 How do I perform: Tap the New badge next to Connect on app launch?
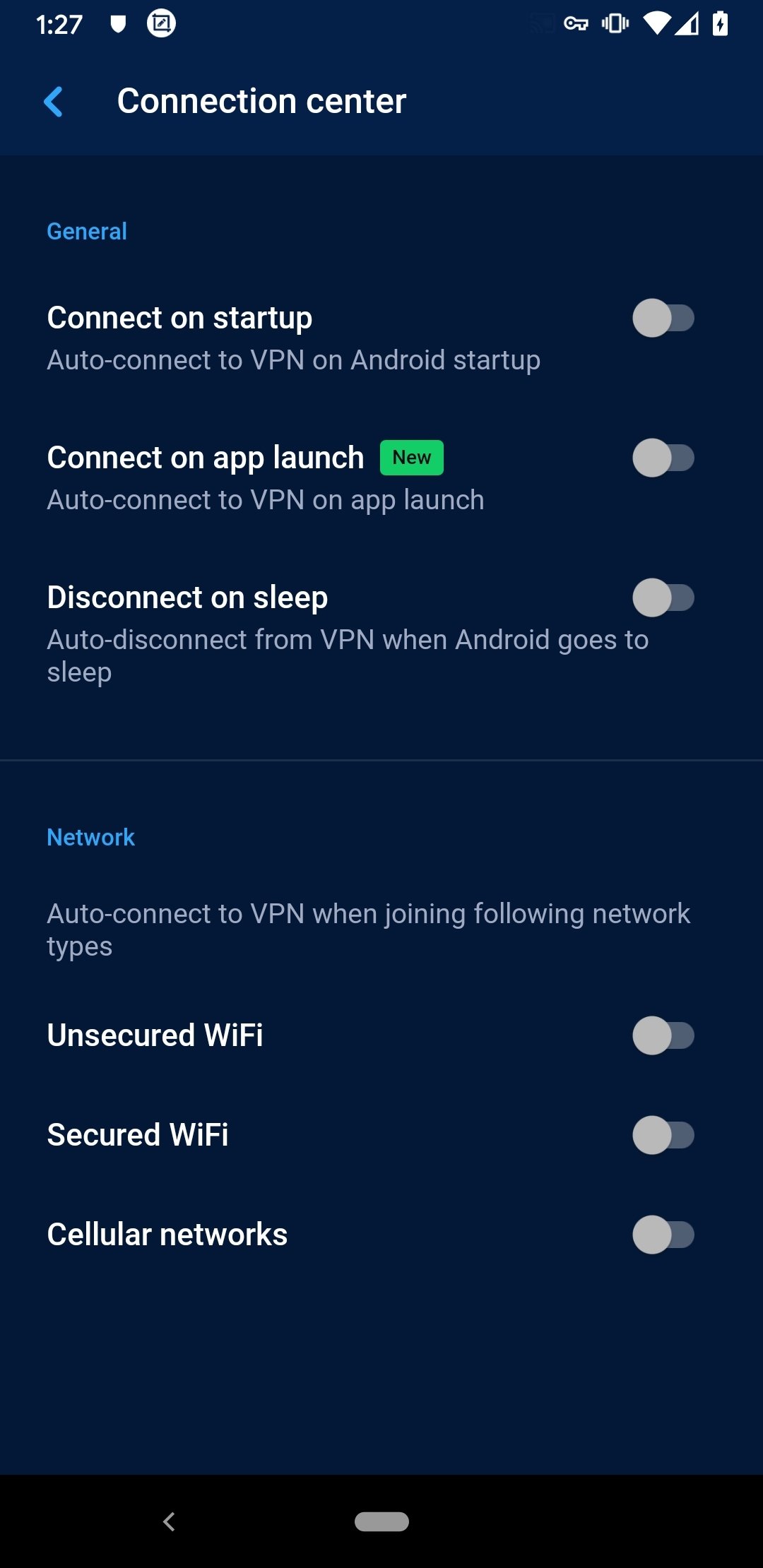click(x=411, y=457)
